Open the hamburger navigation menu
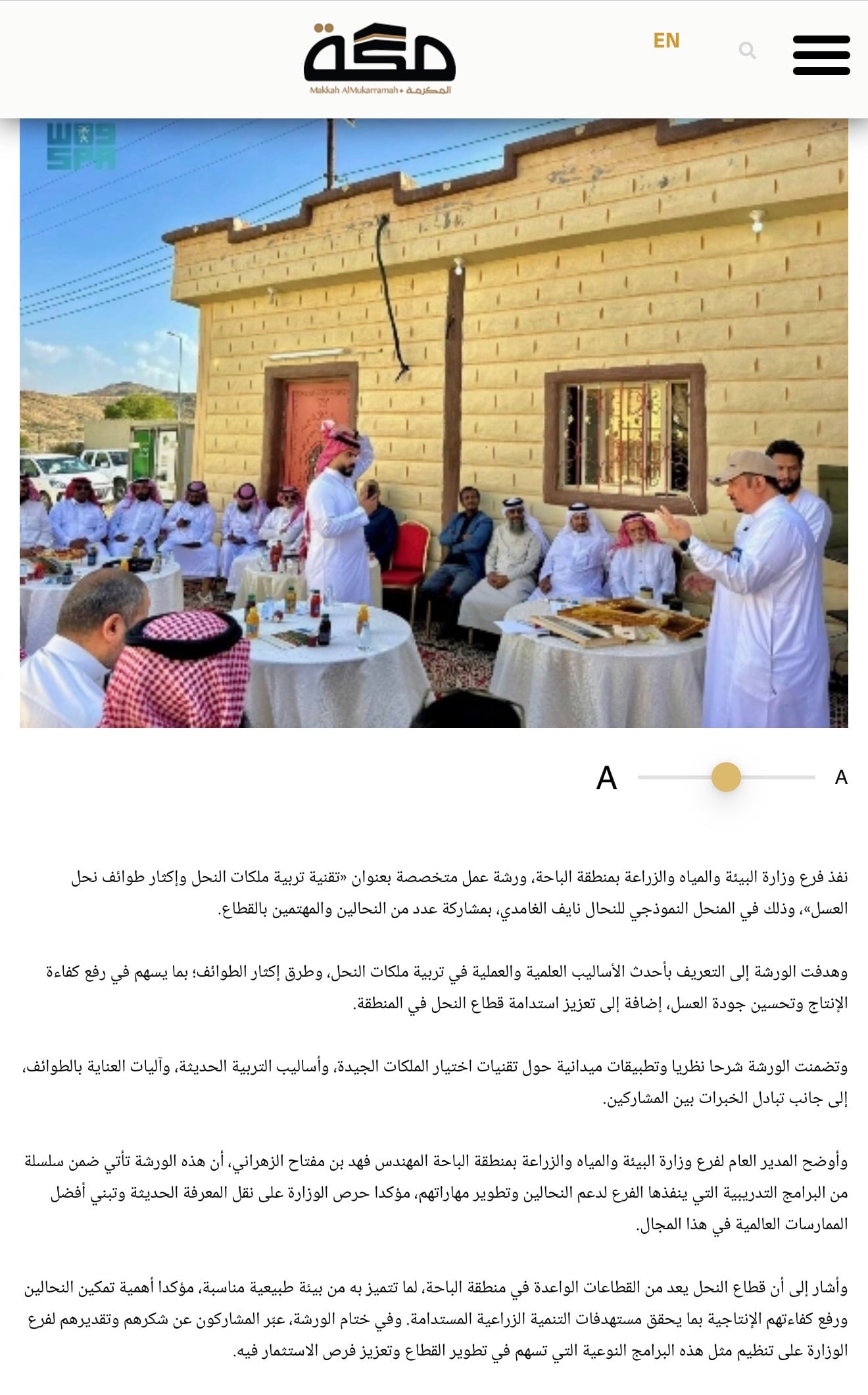Viewport: 868px width, 1395px height. (821, 55)
